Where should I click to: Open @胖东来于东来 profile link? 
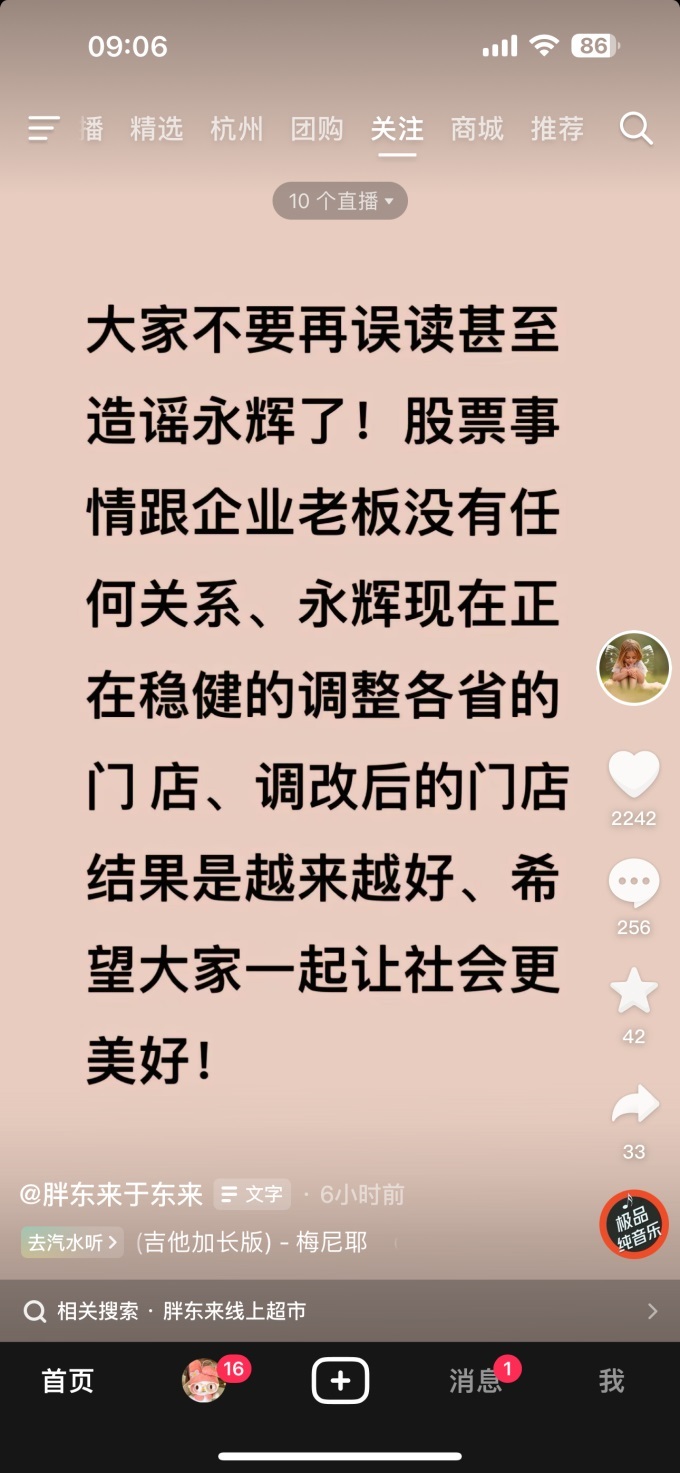(111, 1194)
